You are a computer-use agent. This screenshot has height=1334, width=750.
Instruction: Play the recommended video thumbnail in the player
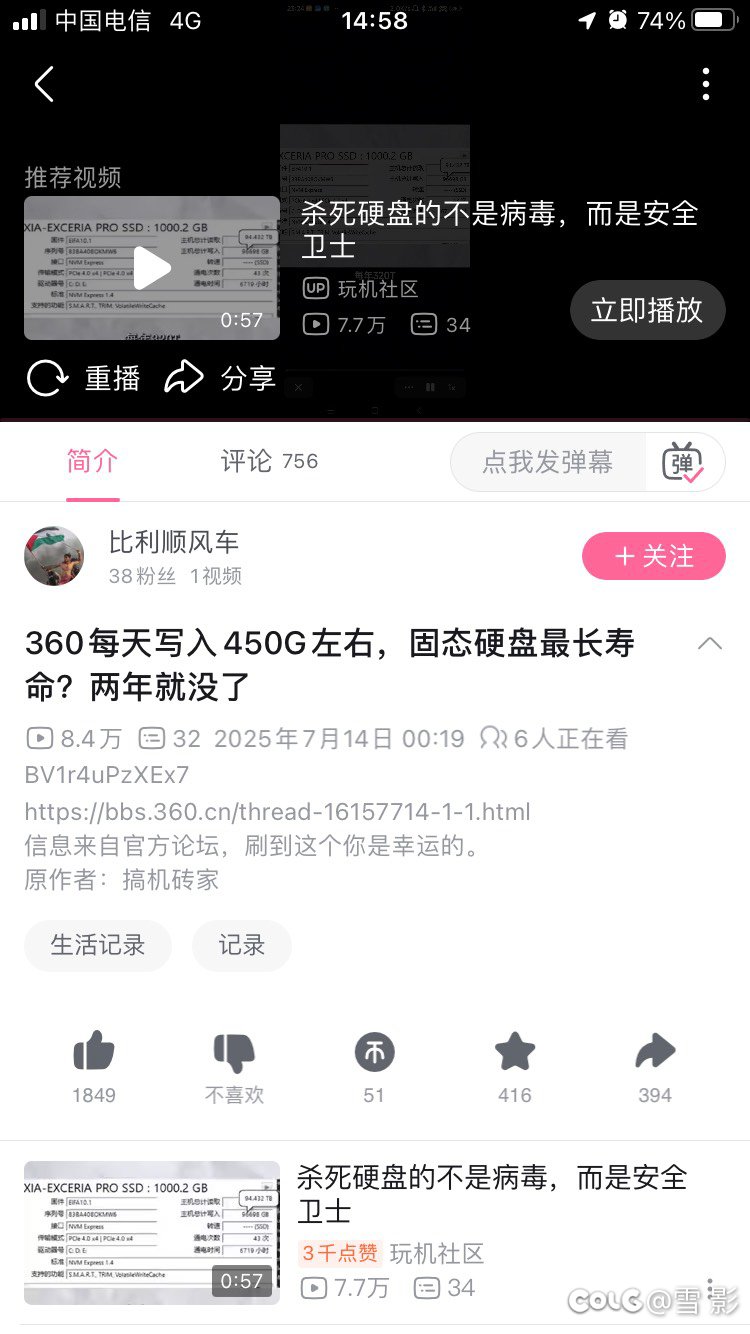[152, 268]
